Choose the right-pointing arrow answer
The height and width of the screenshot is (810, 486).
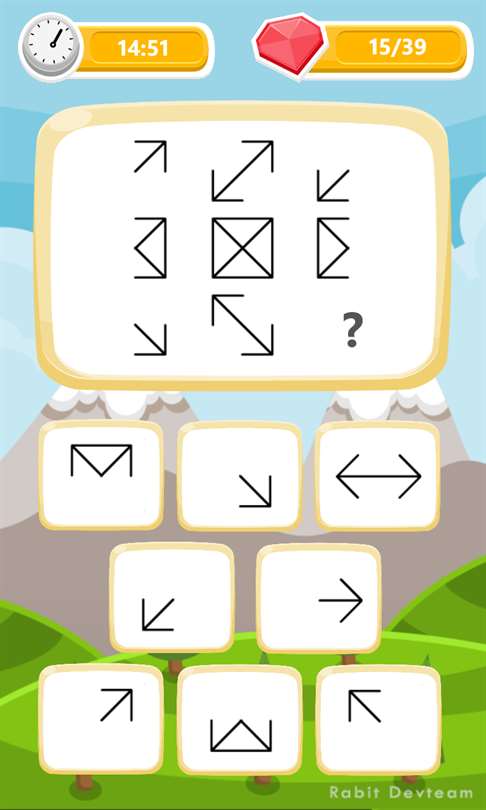click(x=319, y=598)
